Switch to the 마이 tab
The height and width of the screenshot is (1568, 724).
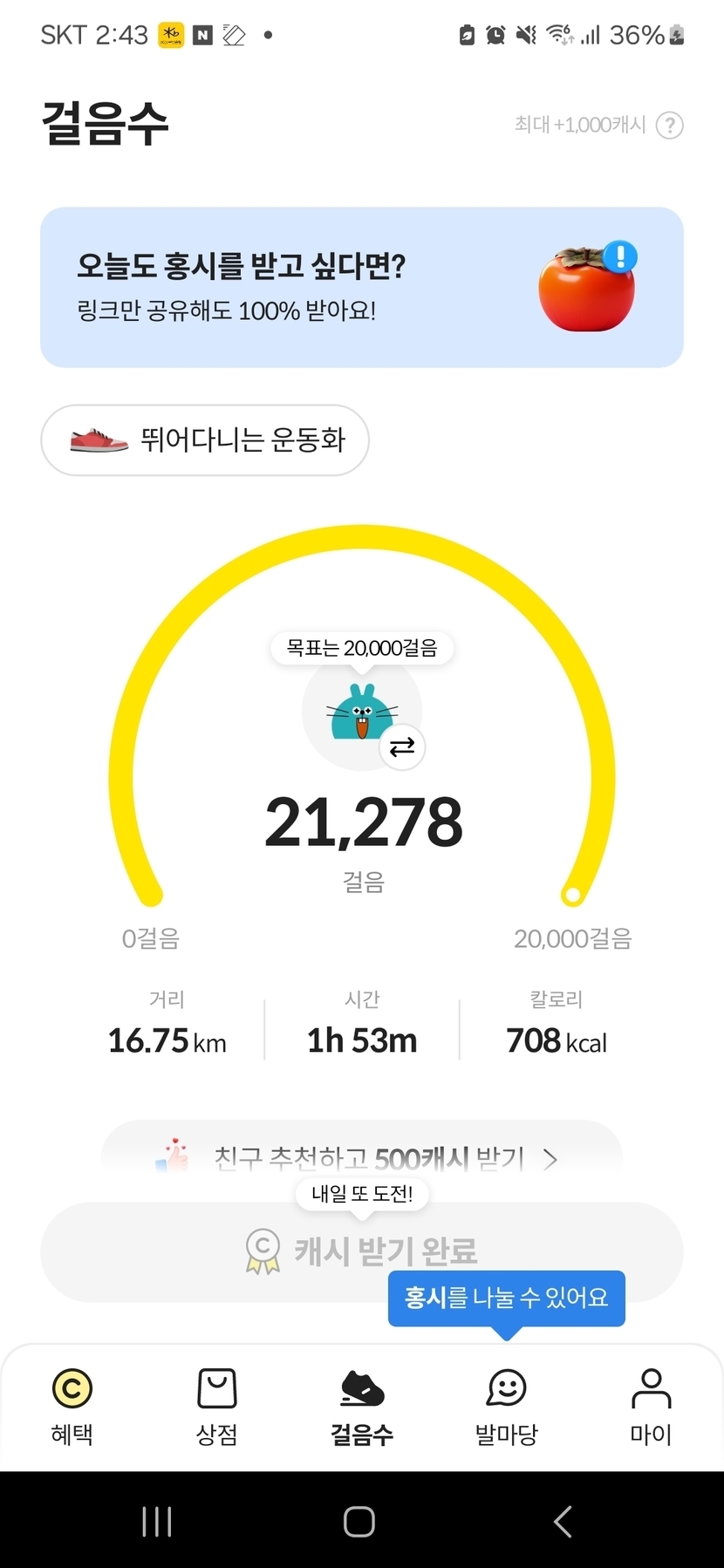(651, 1406)
